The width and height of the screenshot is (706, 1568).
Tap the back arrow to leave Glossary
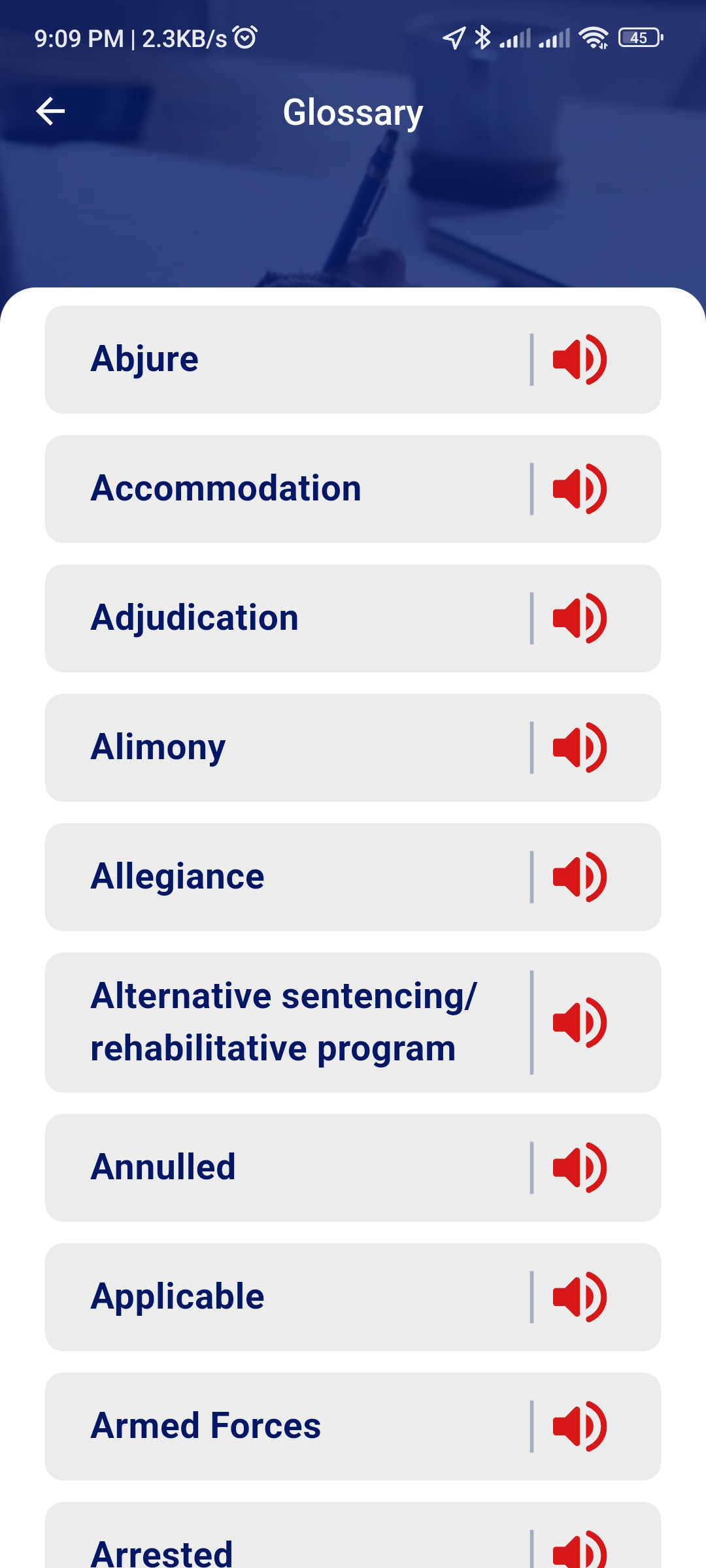(x=50, y=111)
